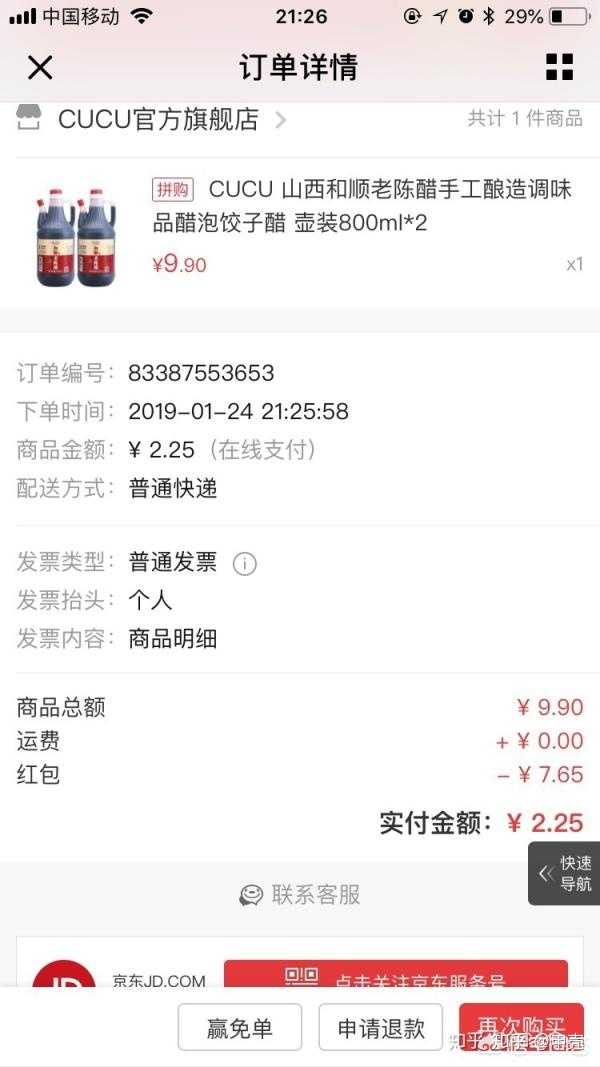Tap 赢免单 button
The height and width of the screenshot is (1067, 600).
[240, 1028]
